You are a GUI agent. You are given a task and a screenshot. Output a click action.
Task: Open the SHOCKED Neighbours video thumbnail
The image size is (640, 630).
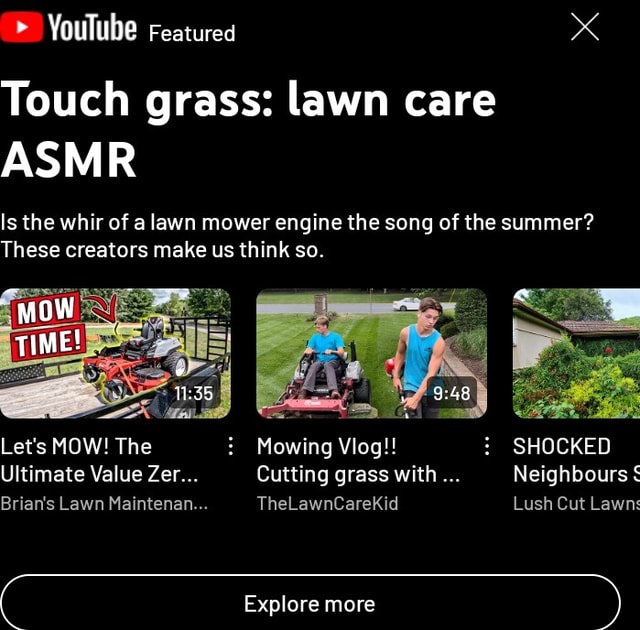tap(577, 353)
